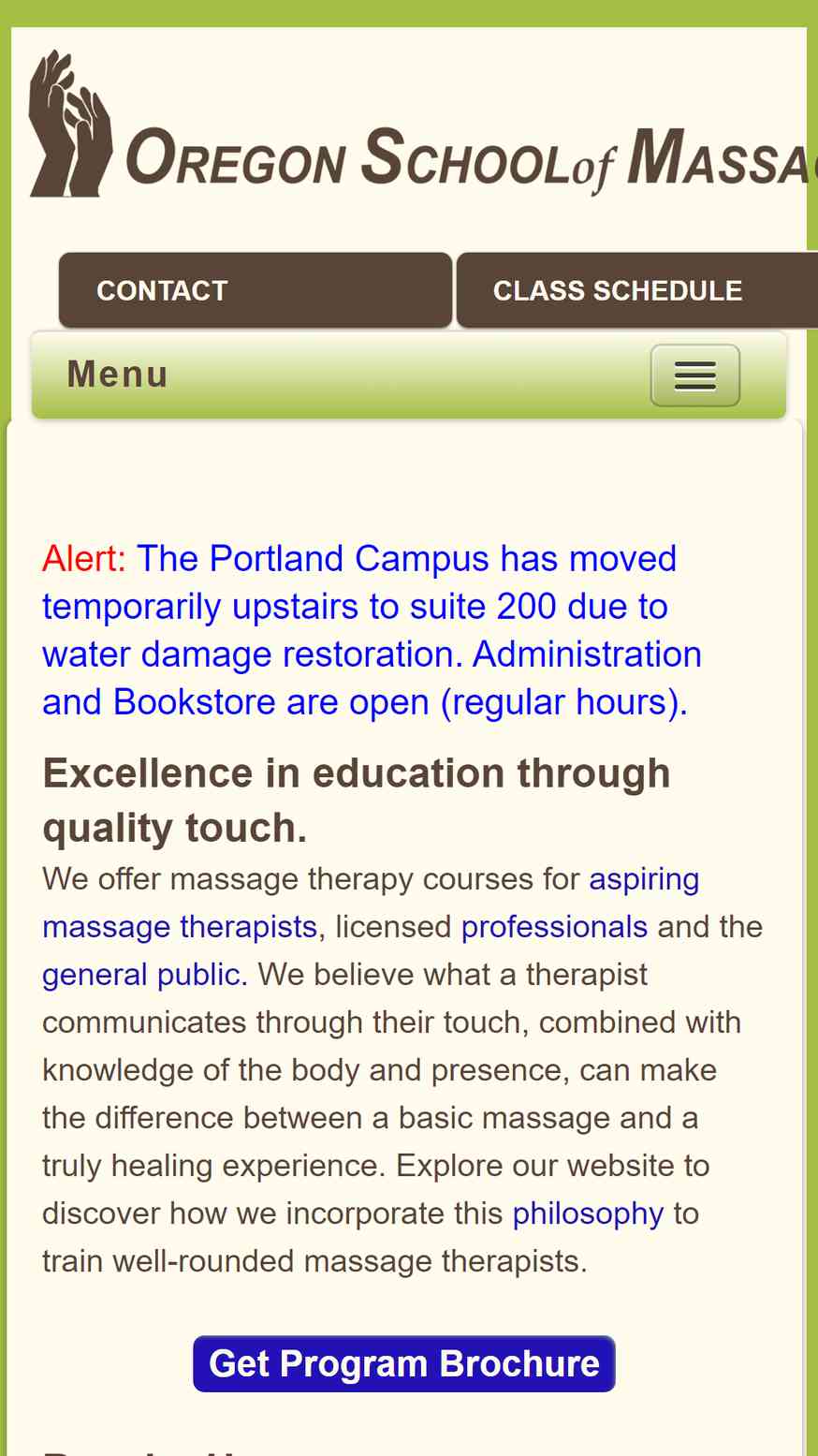The width and height of the screenshot is (818, 1456).
Task: Visit the general public link
Action: (145, 975)
